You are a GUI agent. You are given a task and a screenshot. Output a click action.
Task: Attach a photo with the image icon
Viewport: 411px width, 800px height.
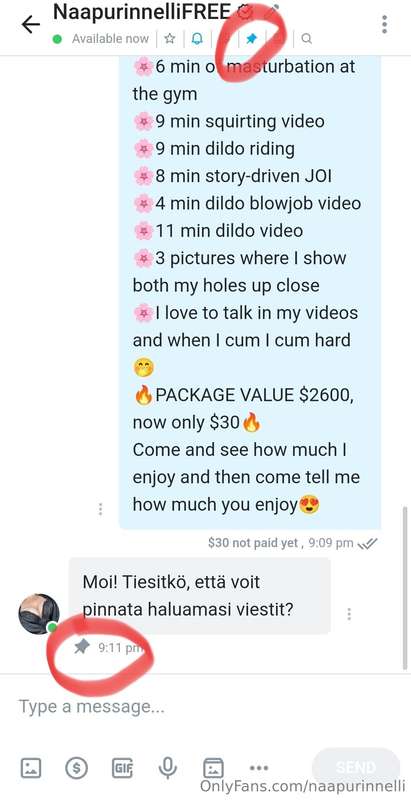(31, 767)
